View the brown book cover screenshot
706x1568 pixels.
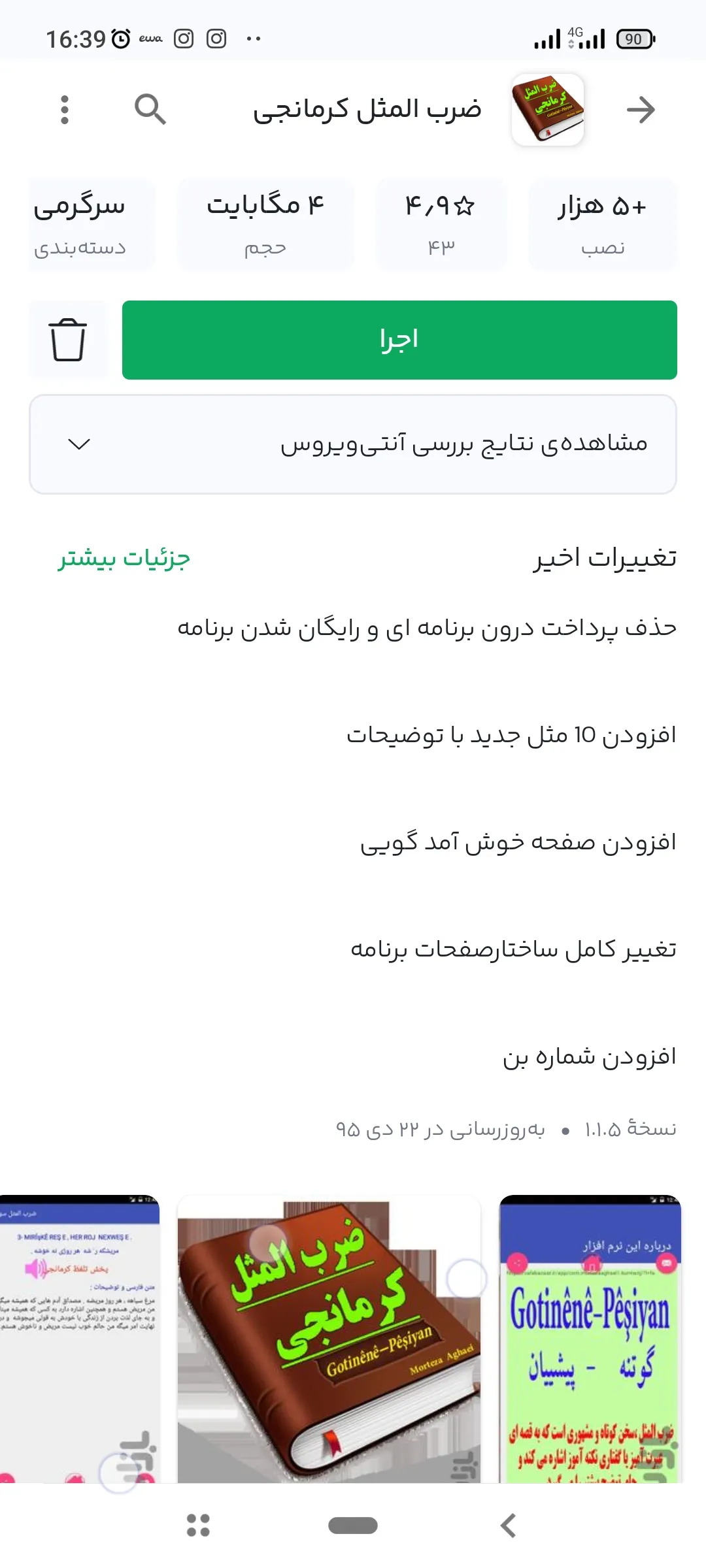(329, 1339)
